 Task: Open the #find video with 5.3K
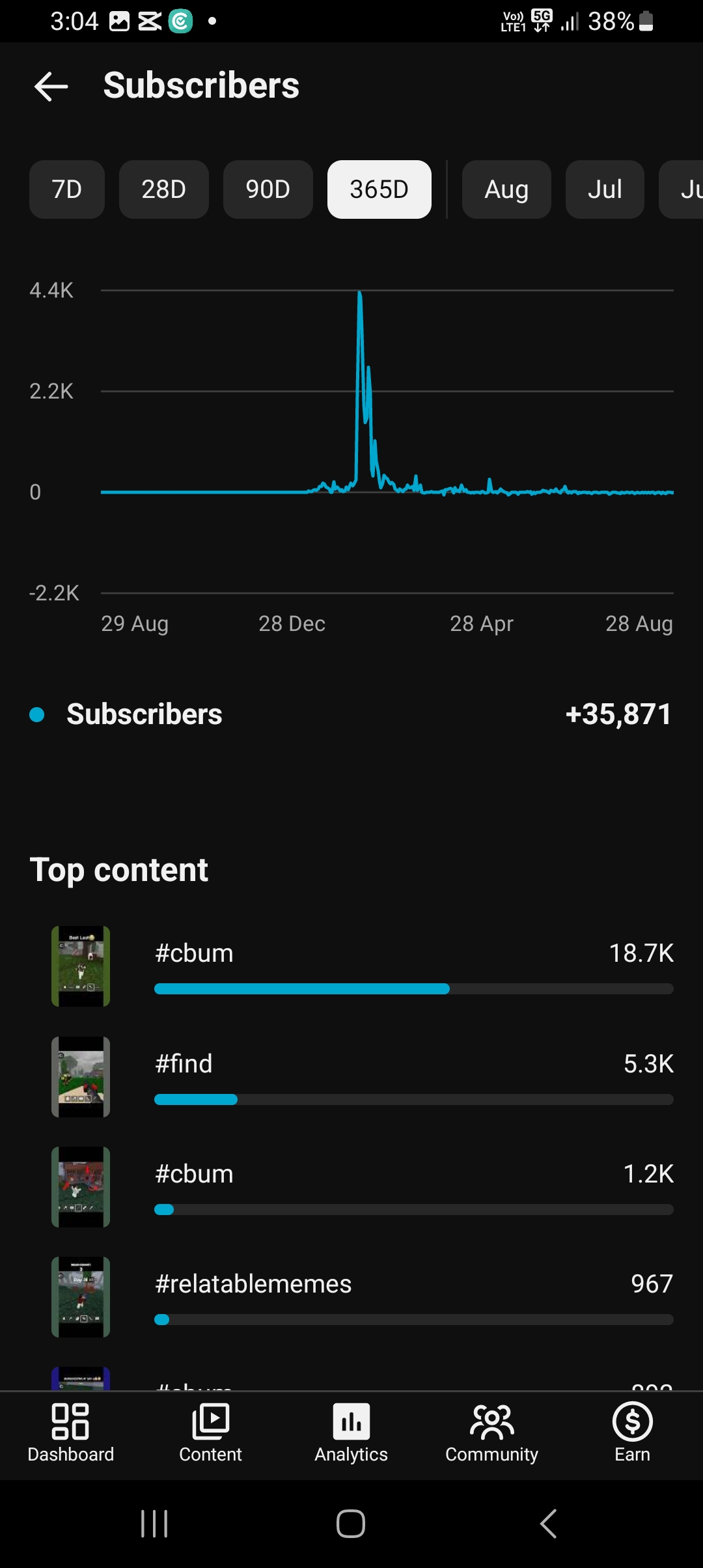click(351, 1077)
